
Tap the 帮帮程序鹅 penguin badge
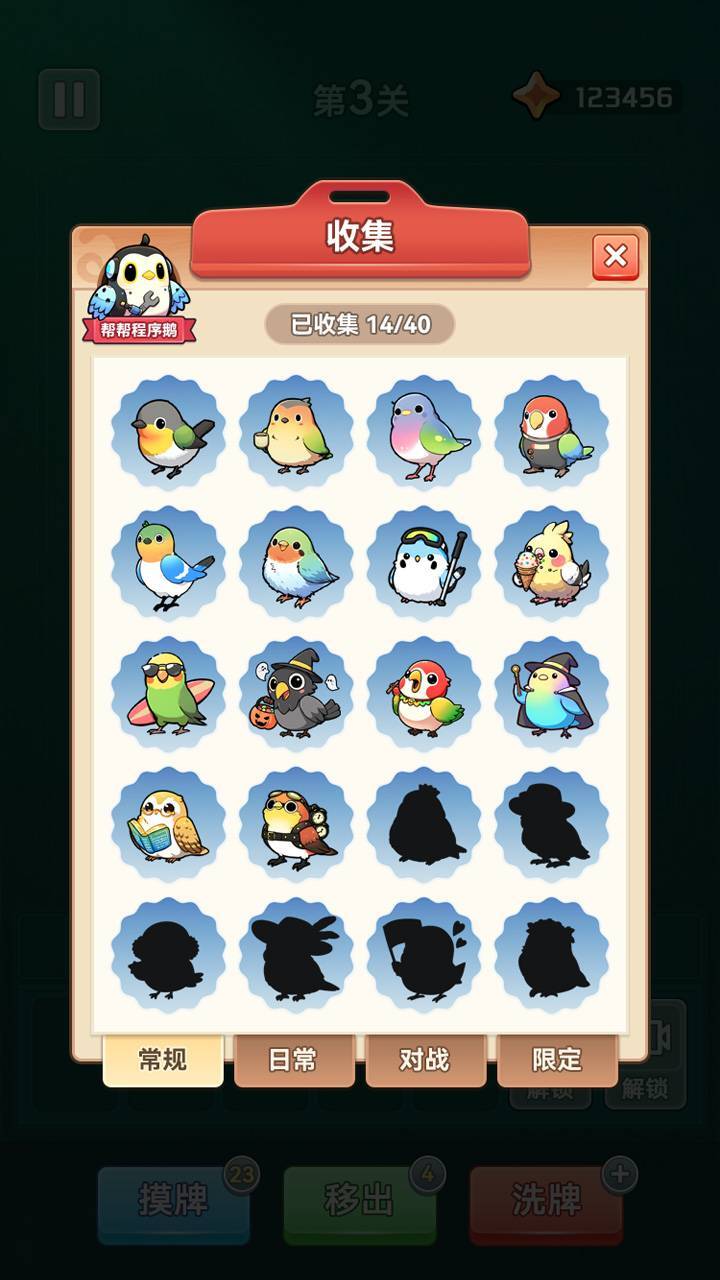[x=139, y=291]
